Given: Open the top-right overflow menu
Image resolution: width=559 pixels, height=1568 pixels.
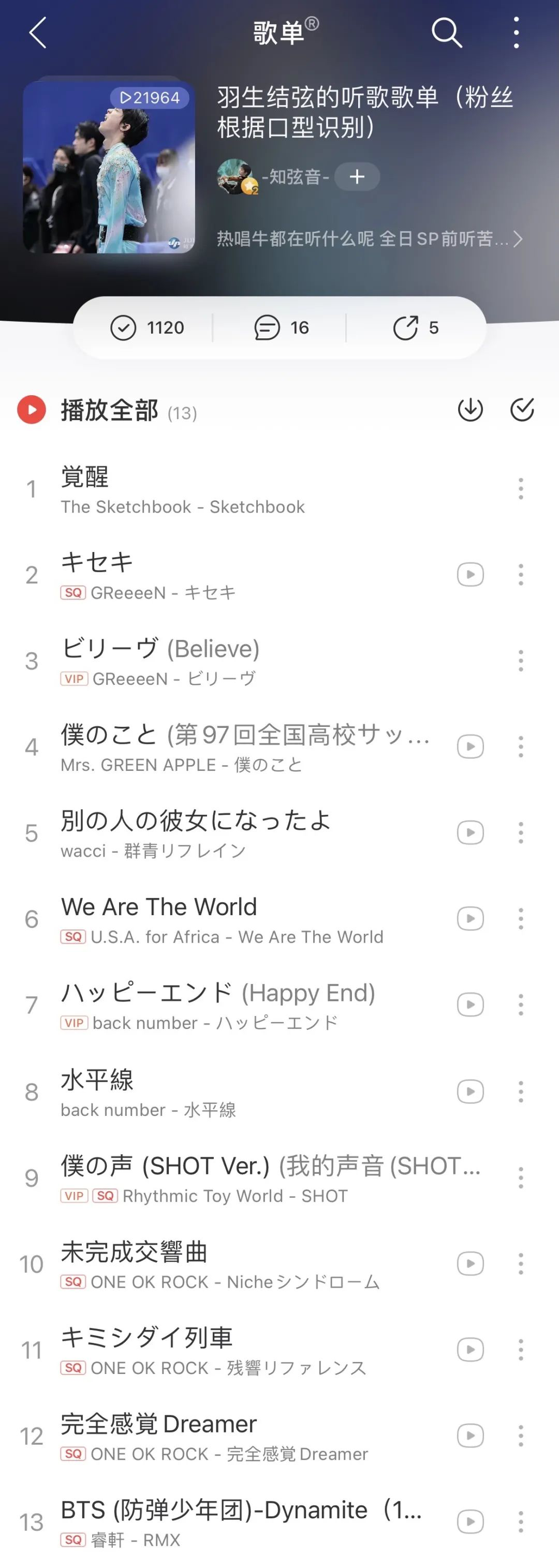Looking at the screenshot, I should click(517, 32).
